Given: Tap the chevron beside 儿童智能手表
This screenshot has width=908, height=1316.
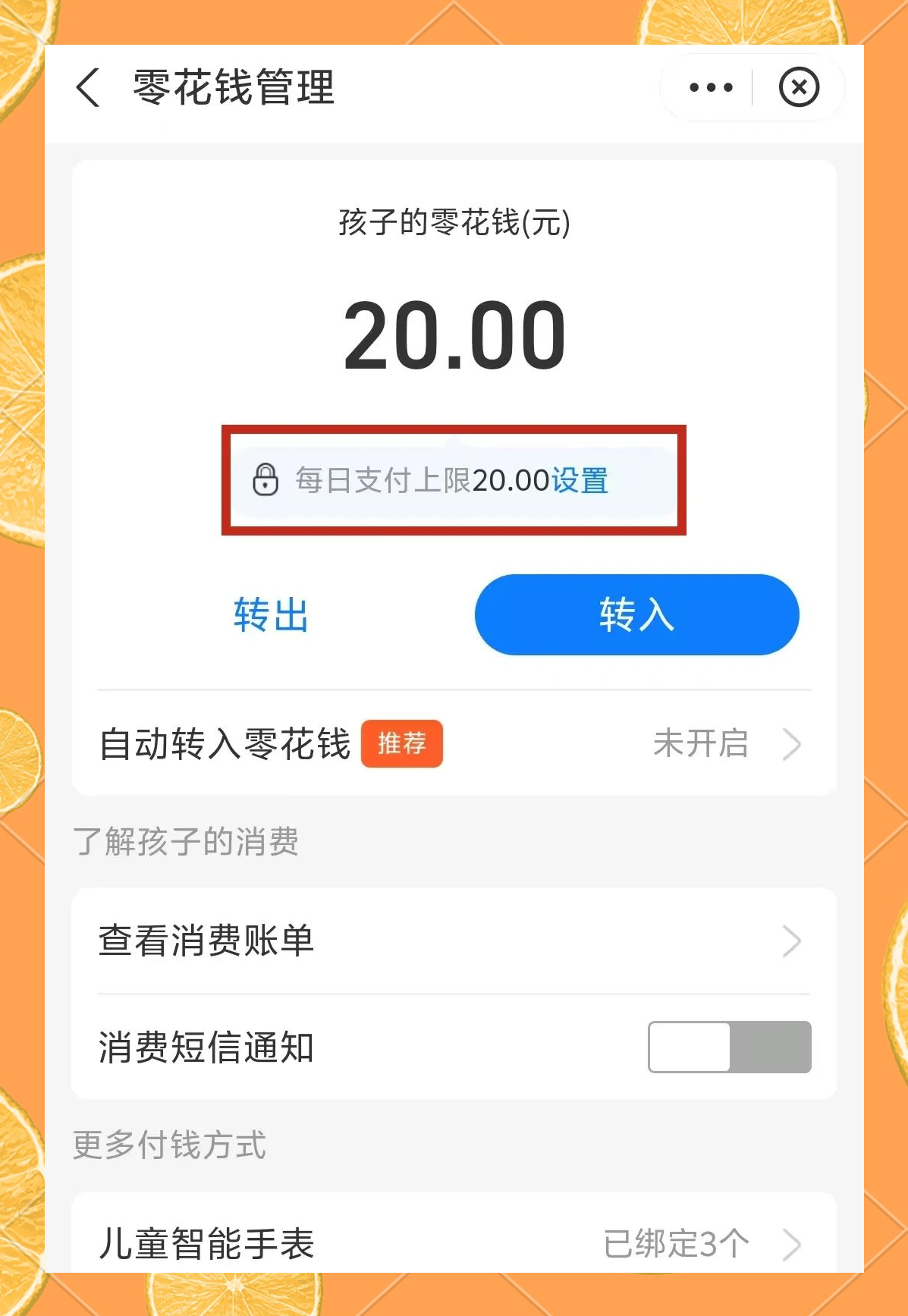Looking at the screenshot, I should [791, 1242].
